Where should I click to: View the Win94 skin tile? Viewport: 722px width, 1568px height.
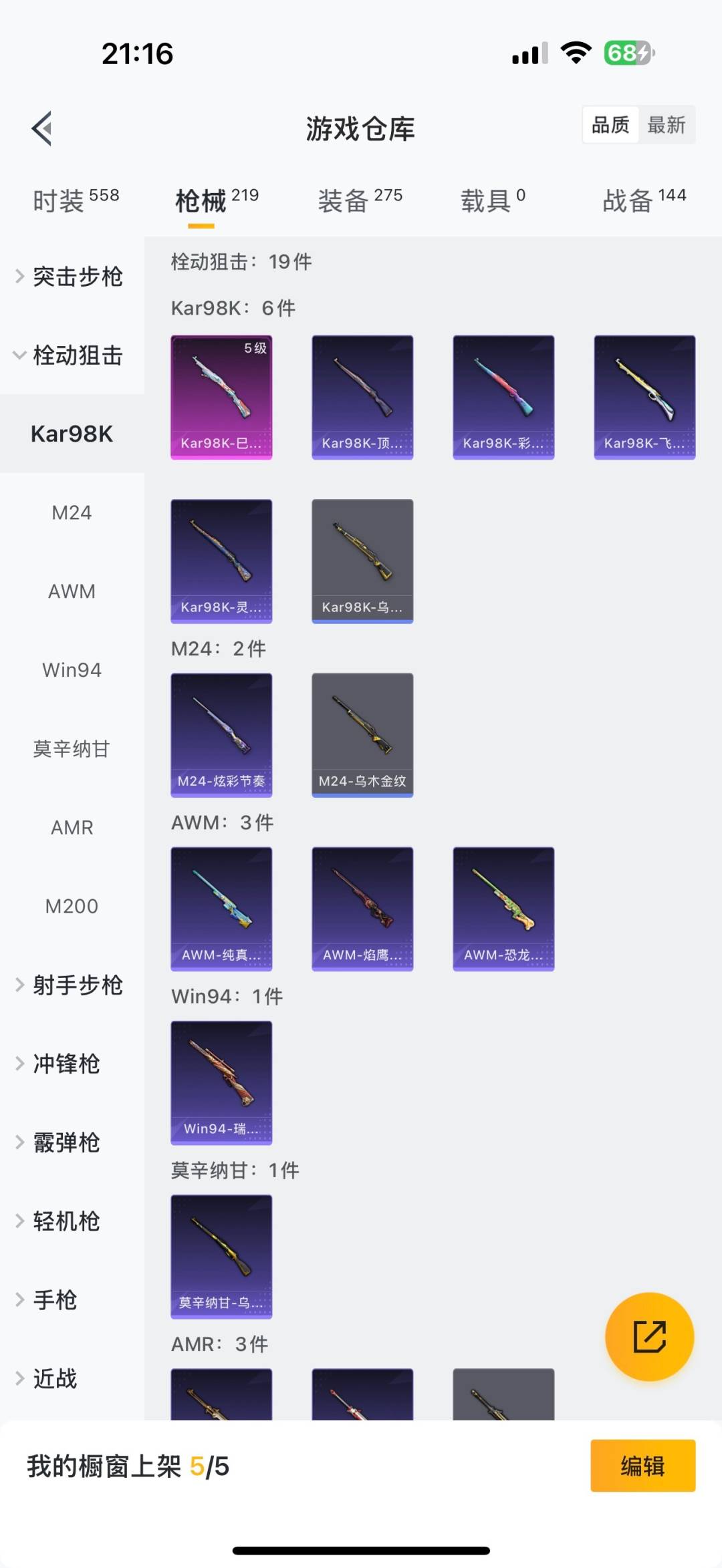221,1082
